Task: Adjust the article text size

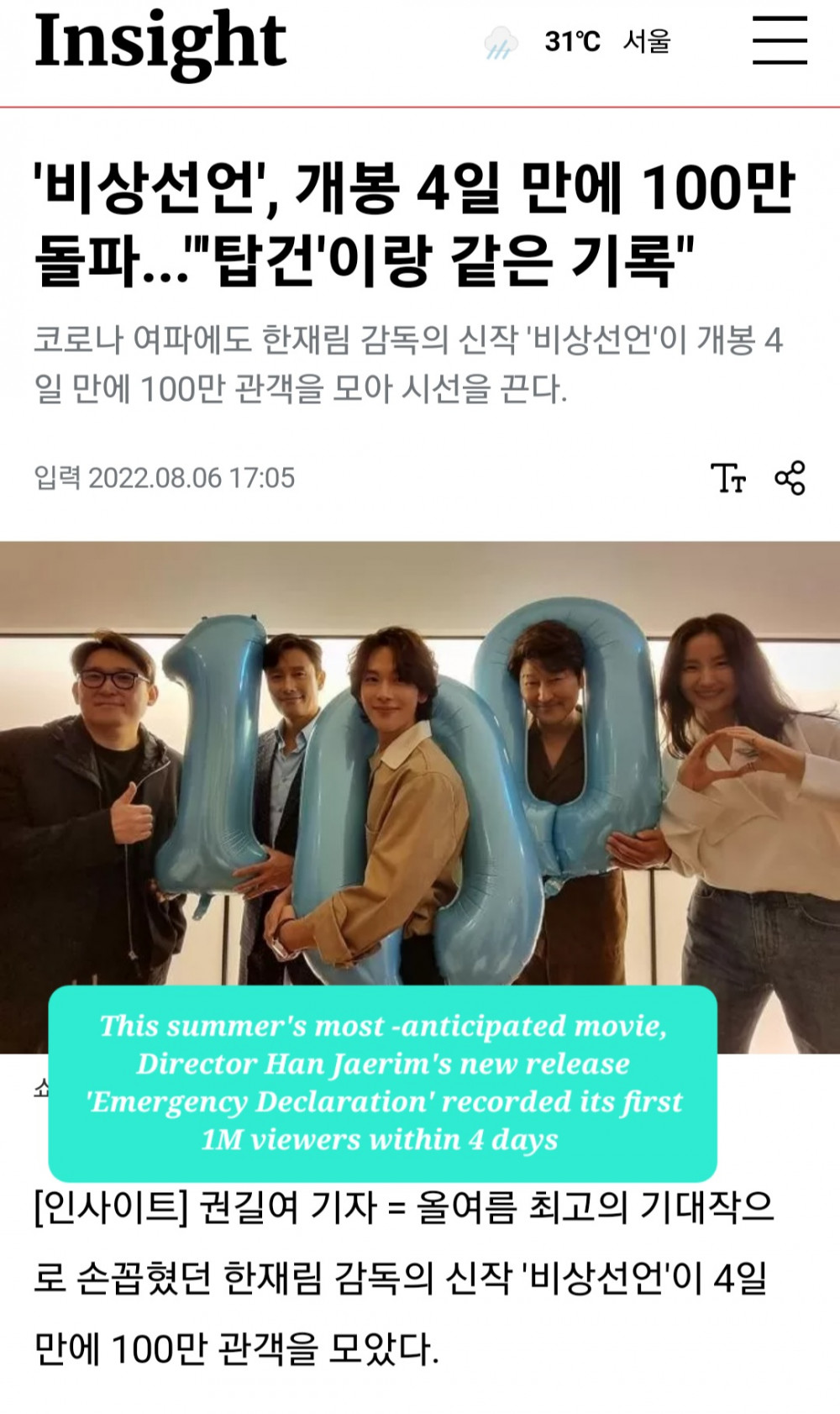Action: 727,478
